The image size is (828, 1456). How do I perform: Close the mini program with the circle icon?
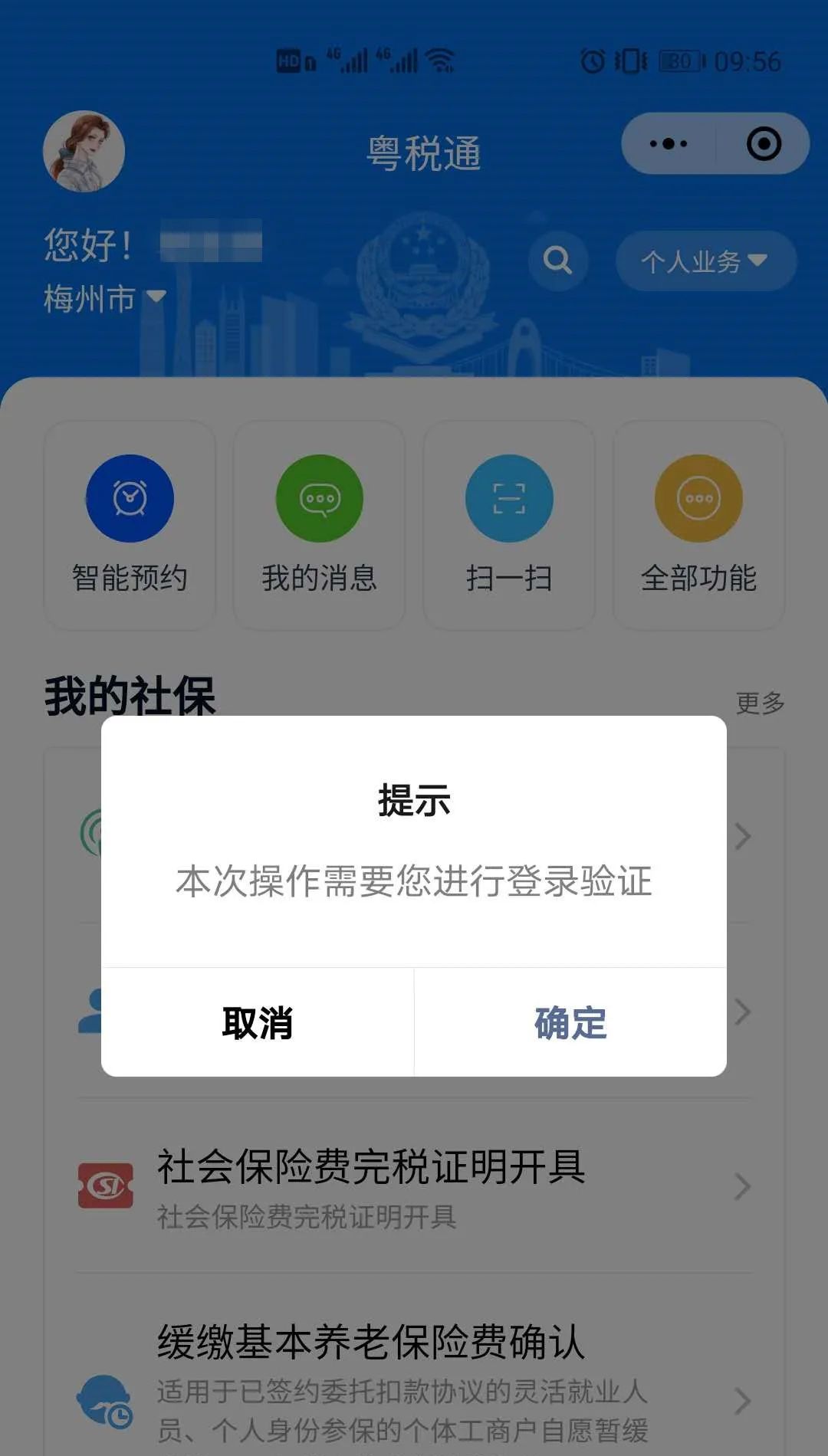pos(764,143)
